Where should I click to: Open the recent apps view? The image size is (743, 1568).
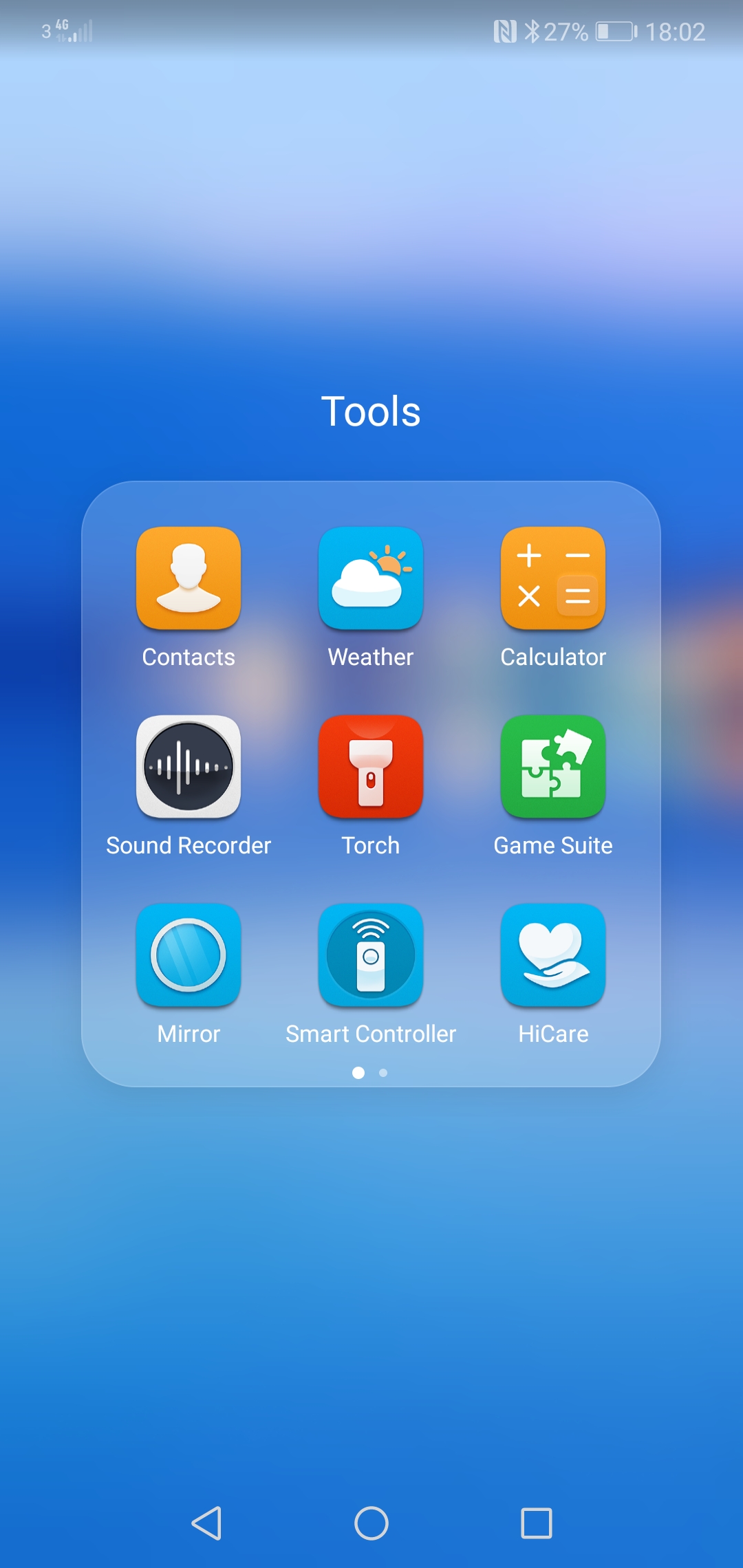pyautogui.click(x=537, y=1523)
